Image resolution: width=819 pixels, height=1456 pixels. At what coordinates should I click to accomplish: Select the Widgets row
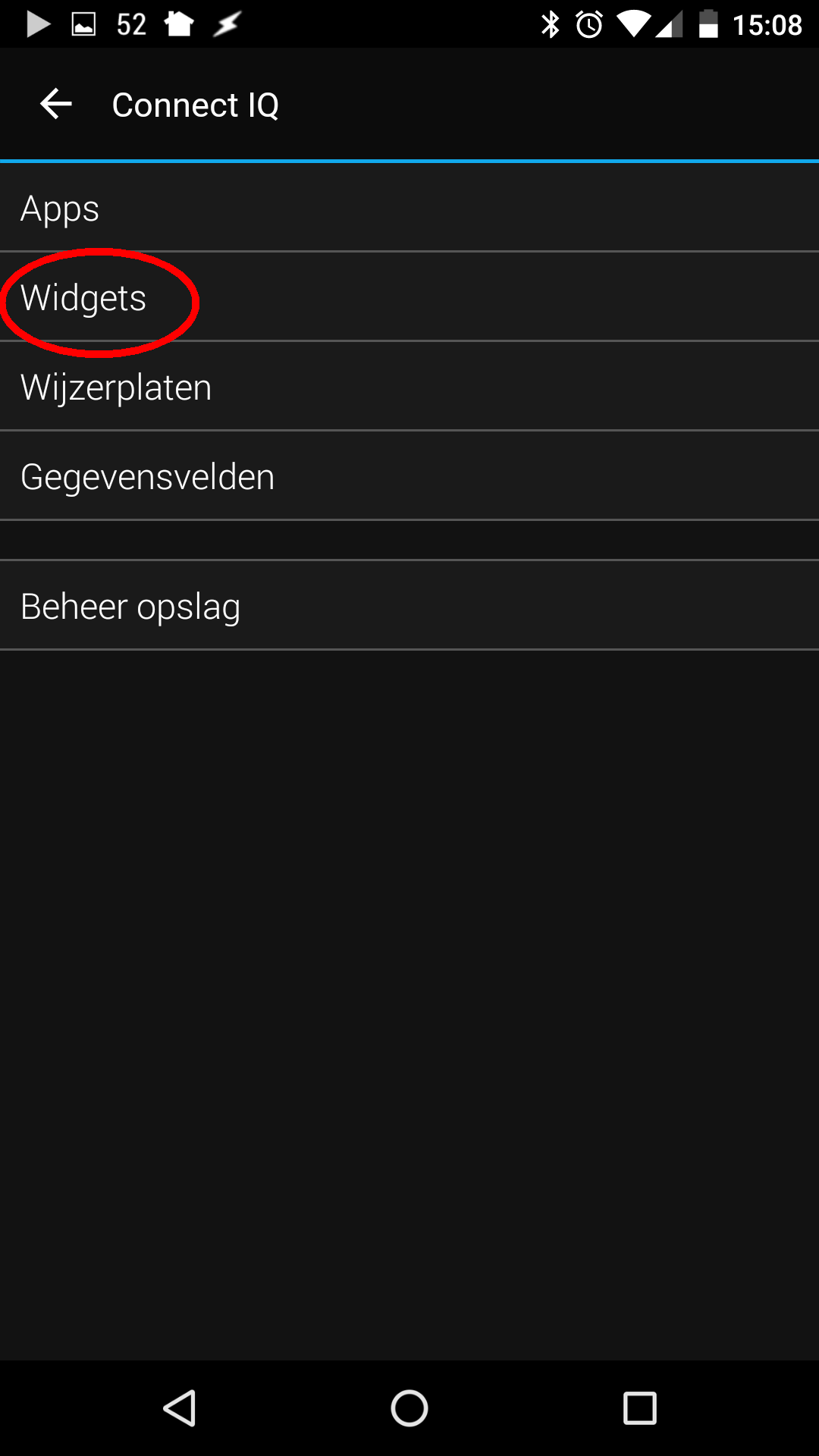coord(409,297)
